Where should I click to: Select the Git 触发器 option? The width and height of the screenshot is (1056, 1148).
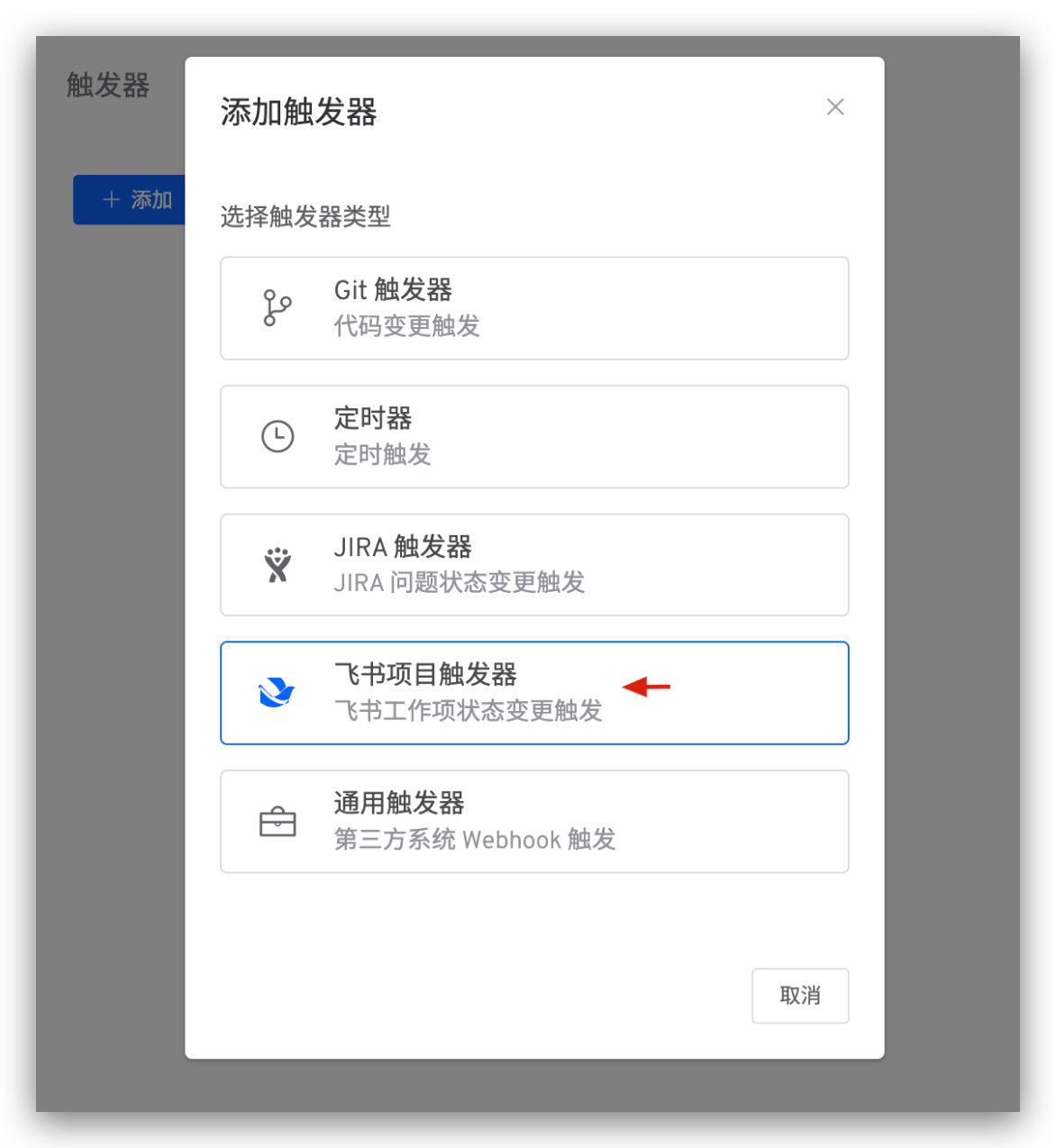point(534,308)
